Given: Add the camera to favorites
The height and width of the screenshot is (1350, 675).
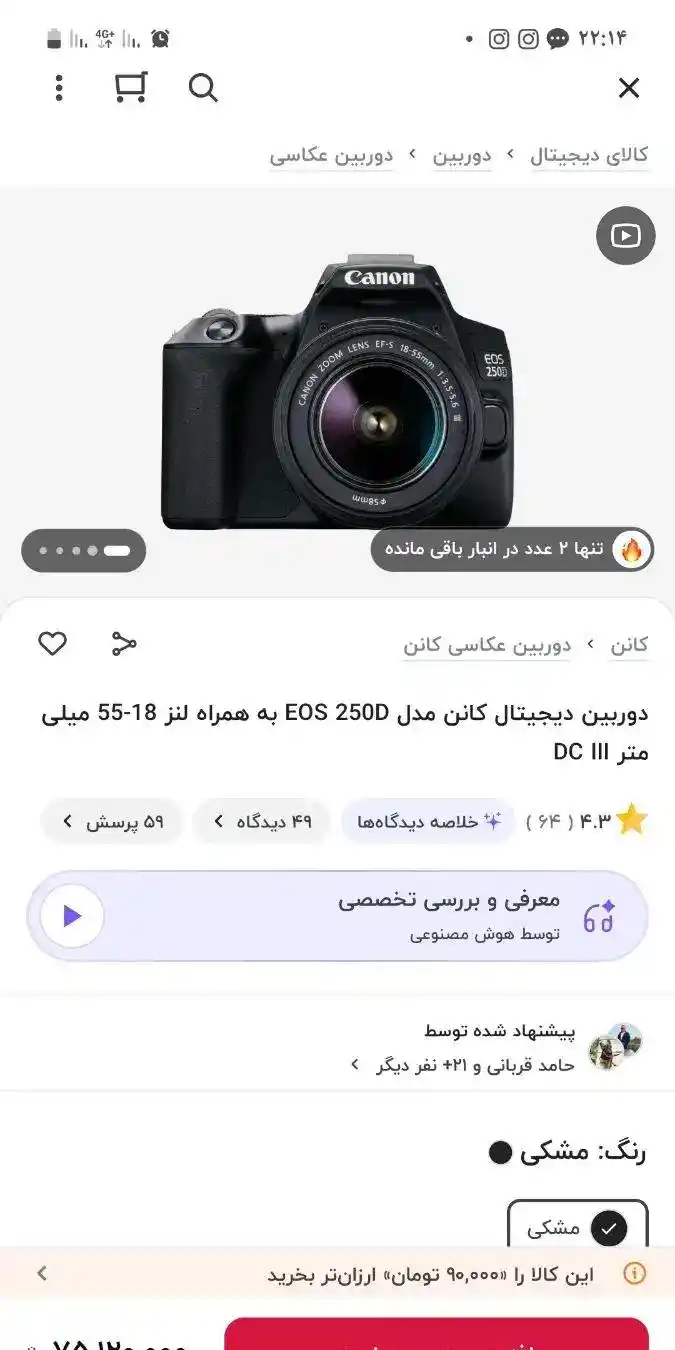Looking at the screenshot, I should (x=53, y=644).
